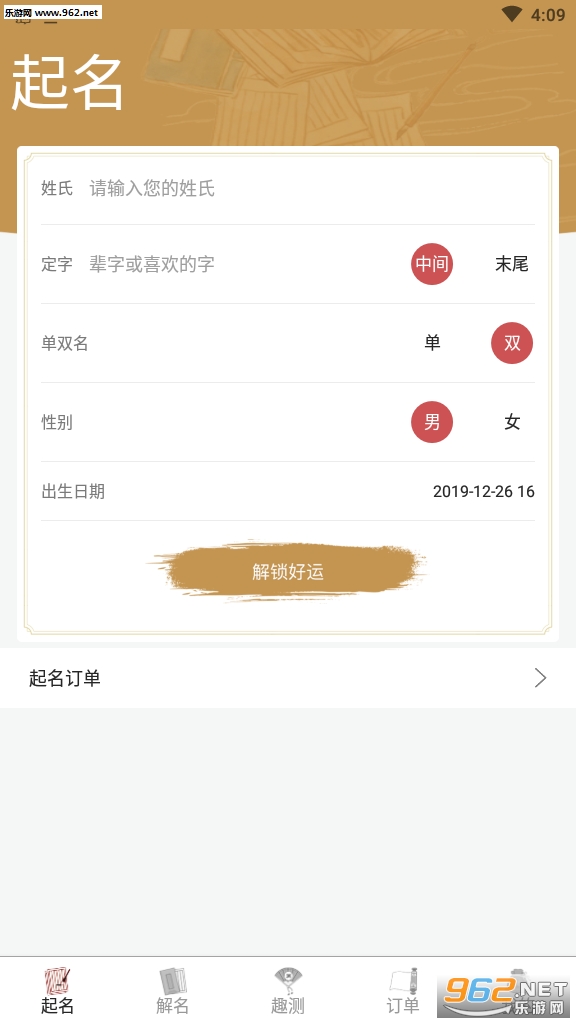Select 单 for a single-character name

(x=432, y=343)
